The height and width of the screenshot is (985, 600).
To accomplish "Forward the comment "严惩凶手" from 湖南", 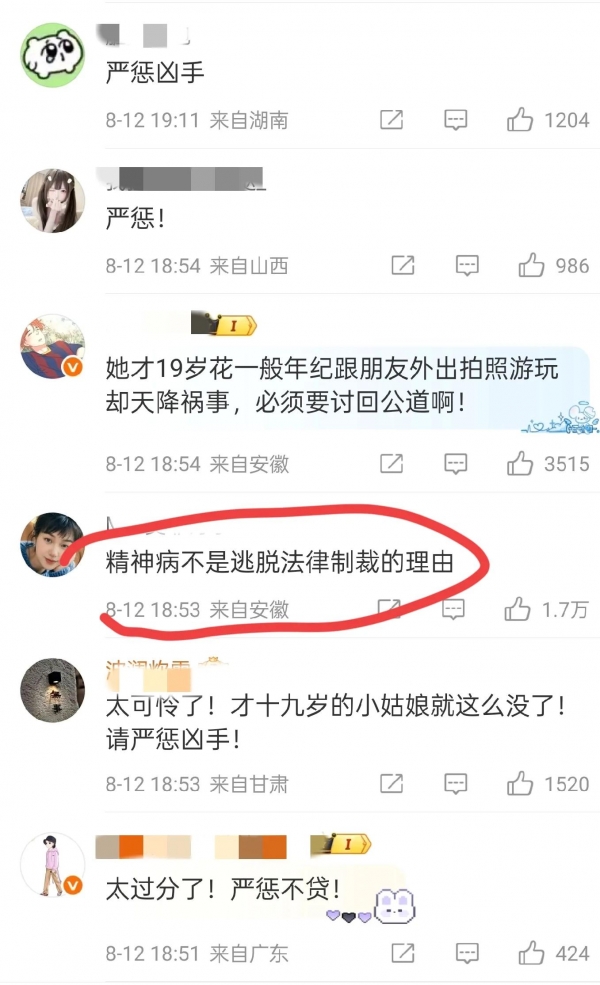I will (392, 120).
